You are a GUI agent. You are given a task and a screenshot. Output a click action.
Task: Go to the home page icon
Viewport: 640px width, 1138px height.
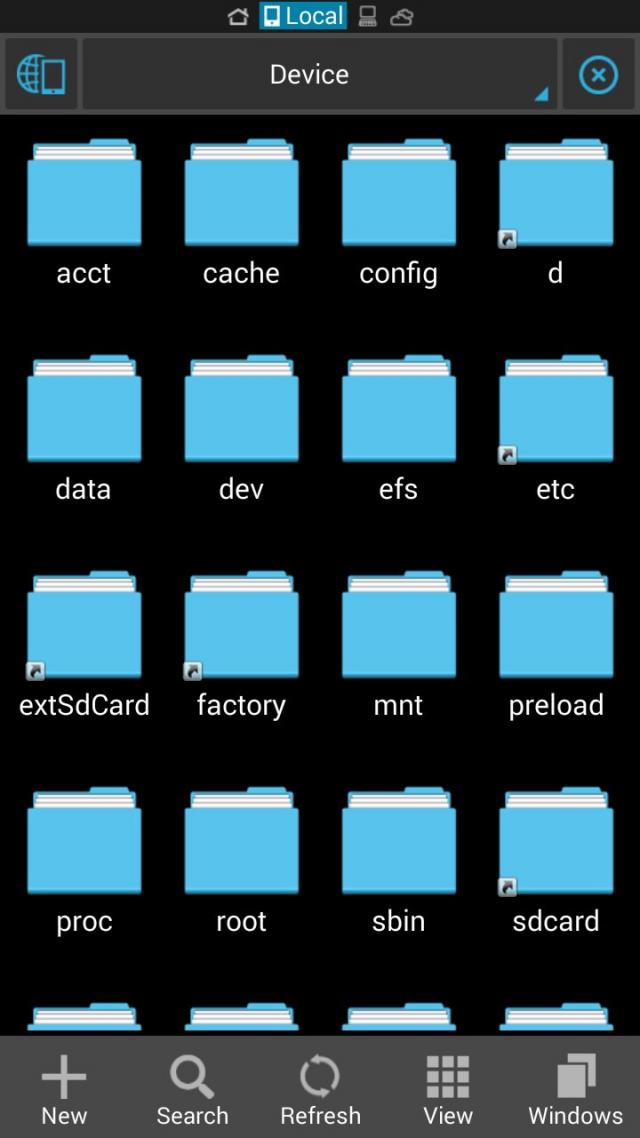pos(238,16)
